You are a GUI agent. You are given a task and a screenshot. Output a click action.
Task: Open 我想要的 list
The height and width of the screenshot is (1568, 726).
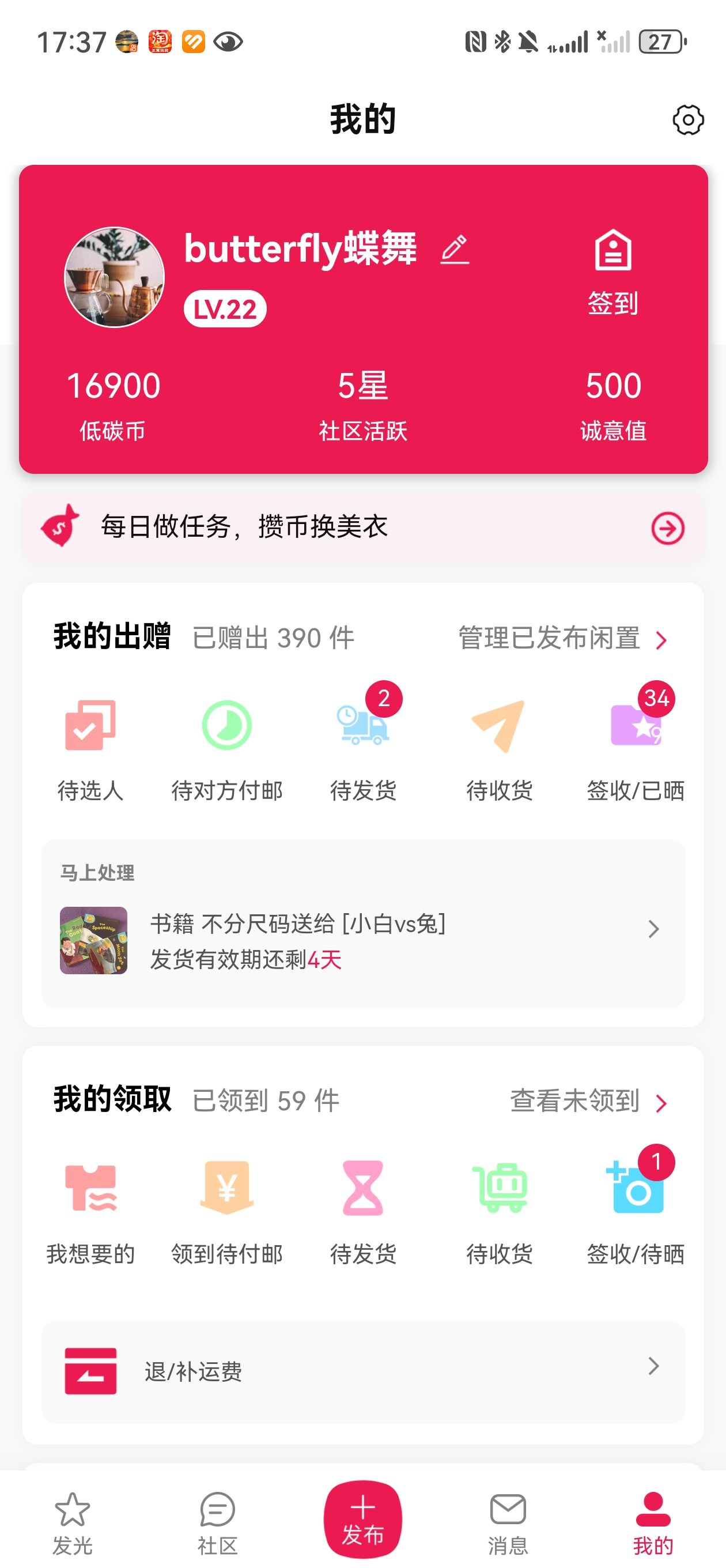coord(90,1212)
